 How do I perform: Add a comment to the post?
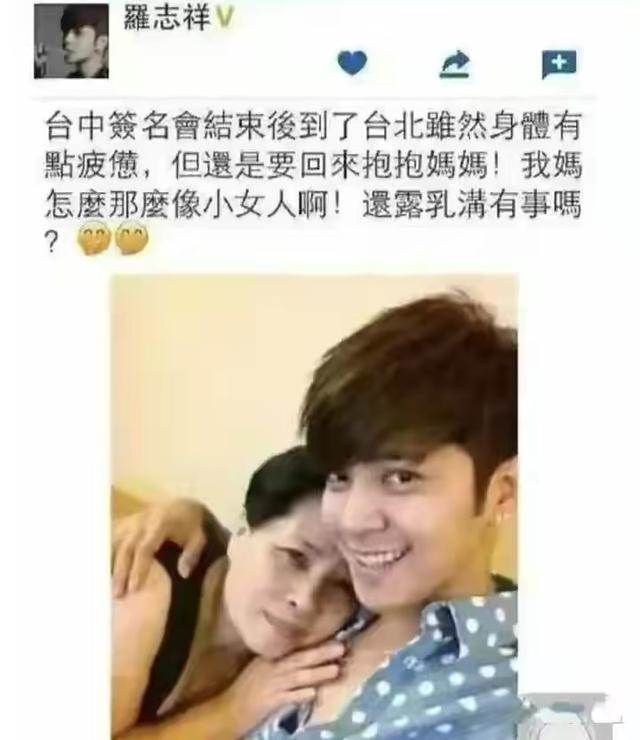click(558, 64)
